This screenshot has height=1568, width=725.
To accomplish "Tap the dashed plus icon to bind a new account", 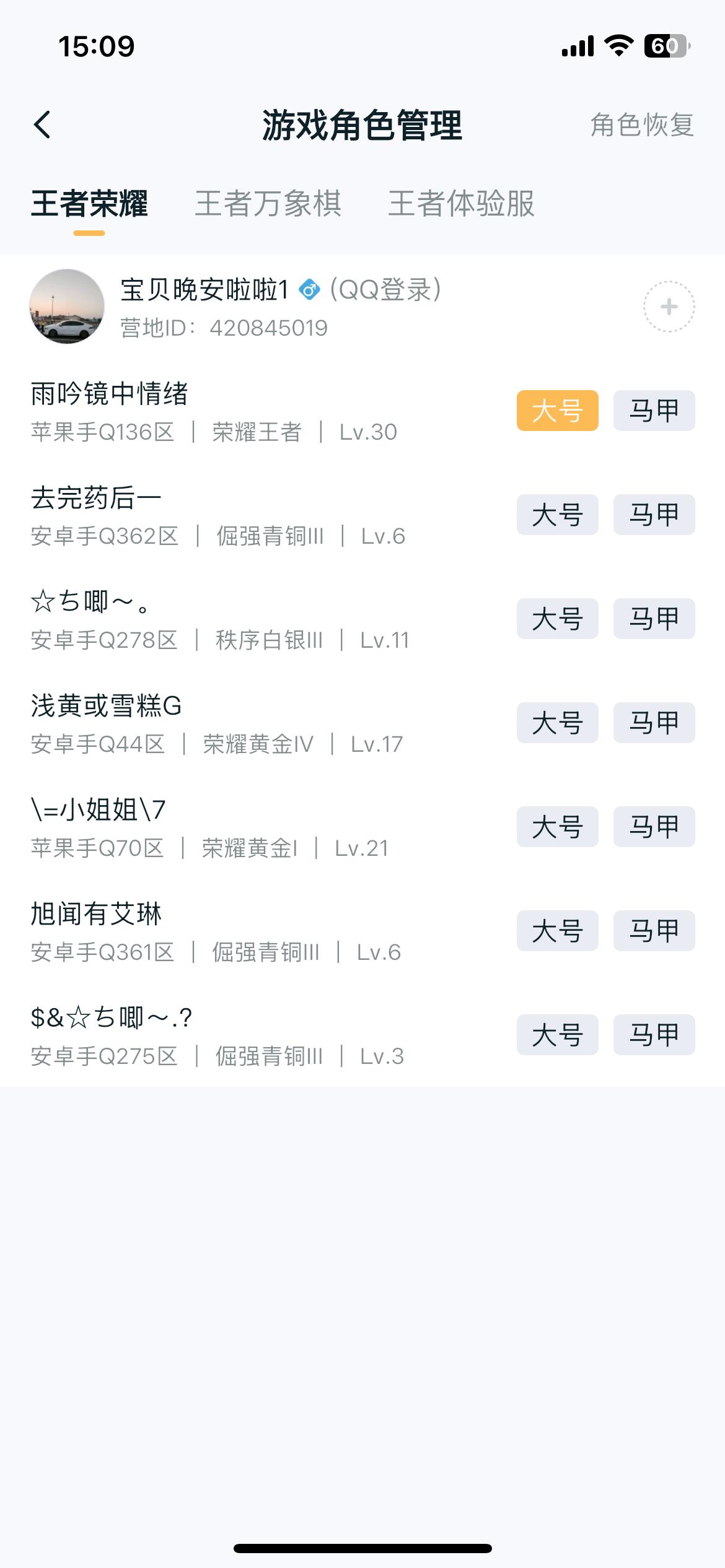I will pos(669,307).
